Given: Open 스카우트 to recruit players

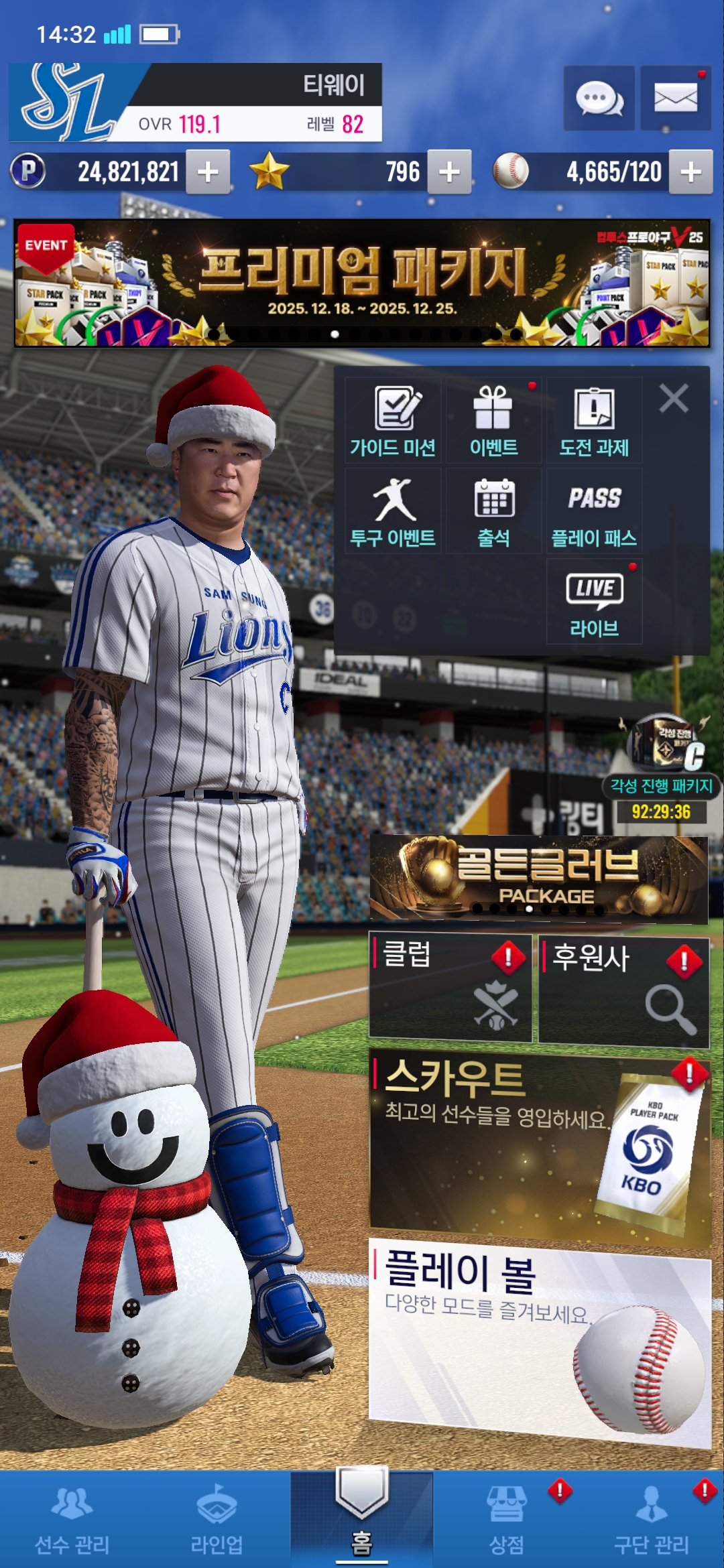Looking at the screenshot, I should [x=539, y=1147].
